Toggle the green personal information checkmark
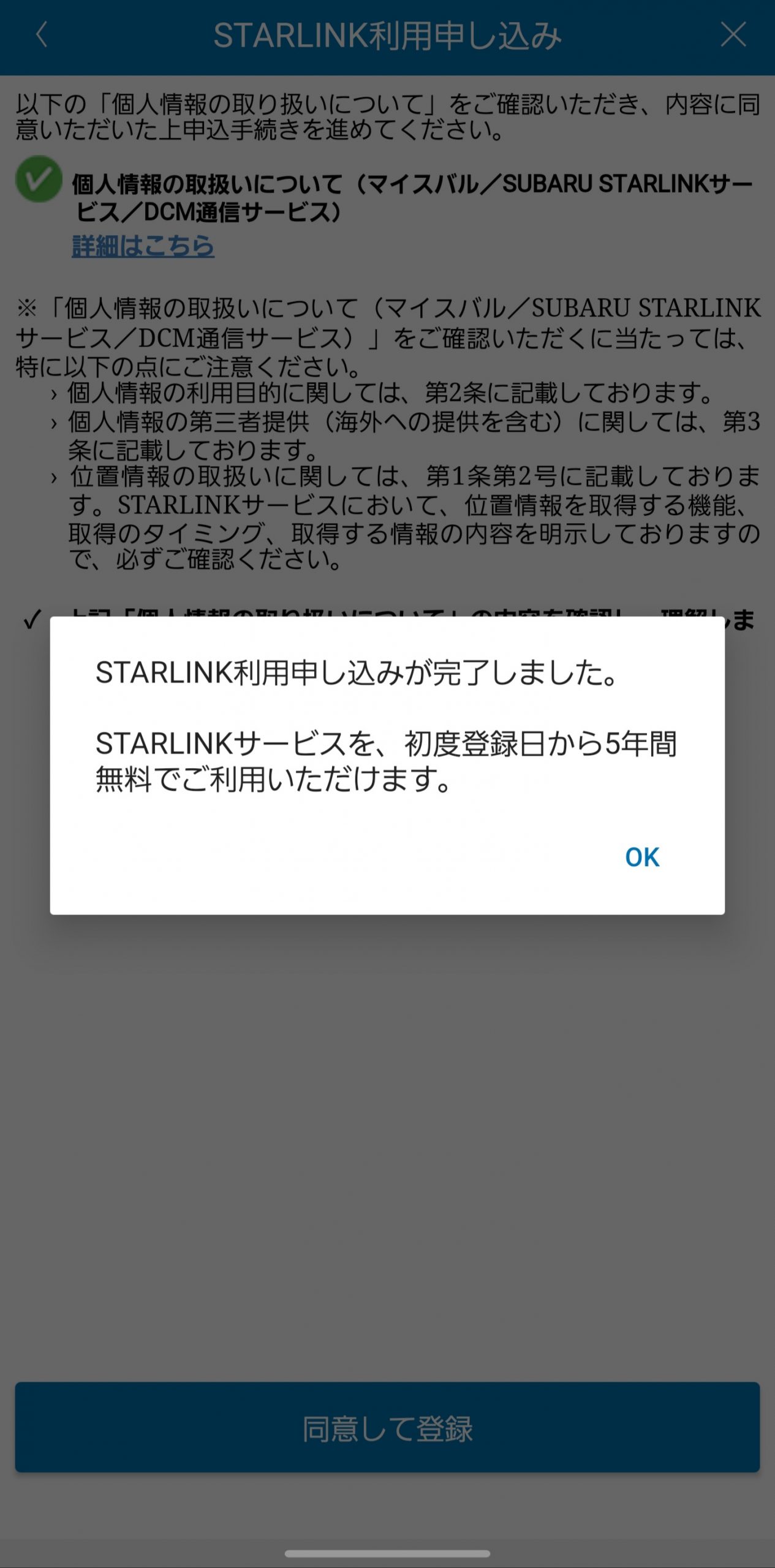775x1568 pixels. point(39,179)
